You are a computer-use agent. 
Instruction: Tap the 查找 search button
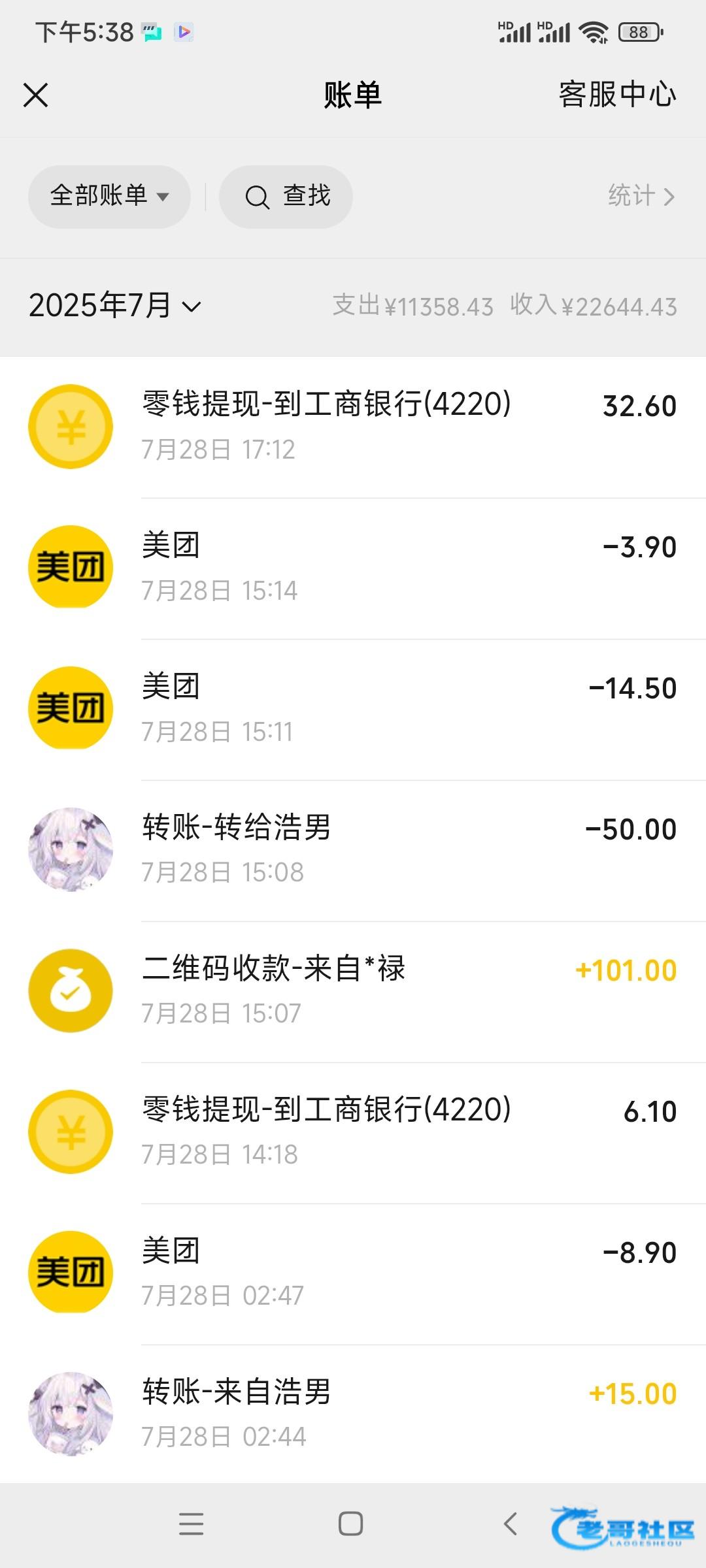[x=286, y=196]
